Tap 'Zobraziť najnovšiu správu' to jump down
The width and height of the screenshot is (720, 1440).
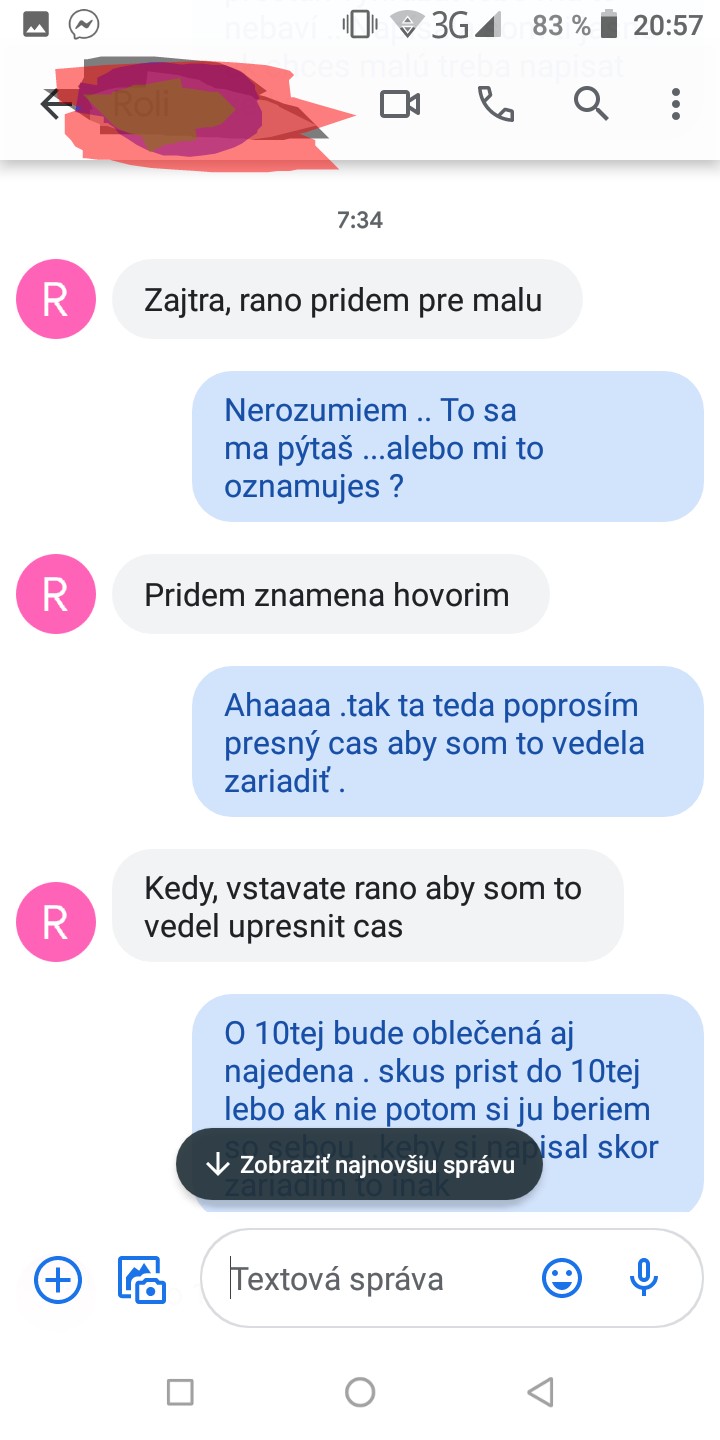[x=360, y=1165]
